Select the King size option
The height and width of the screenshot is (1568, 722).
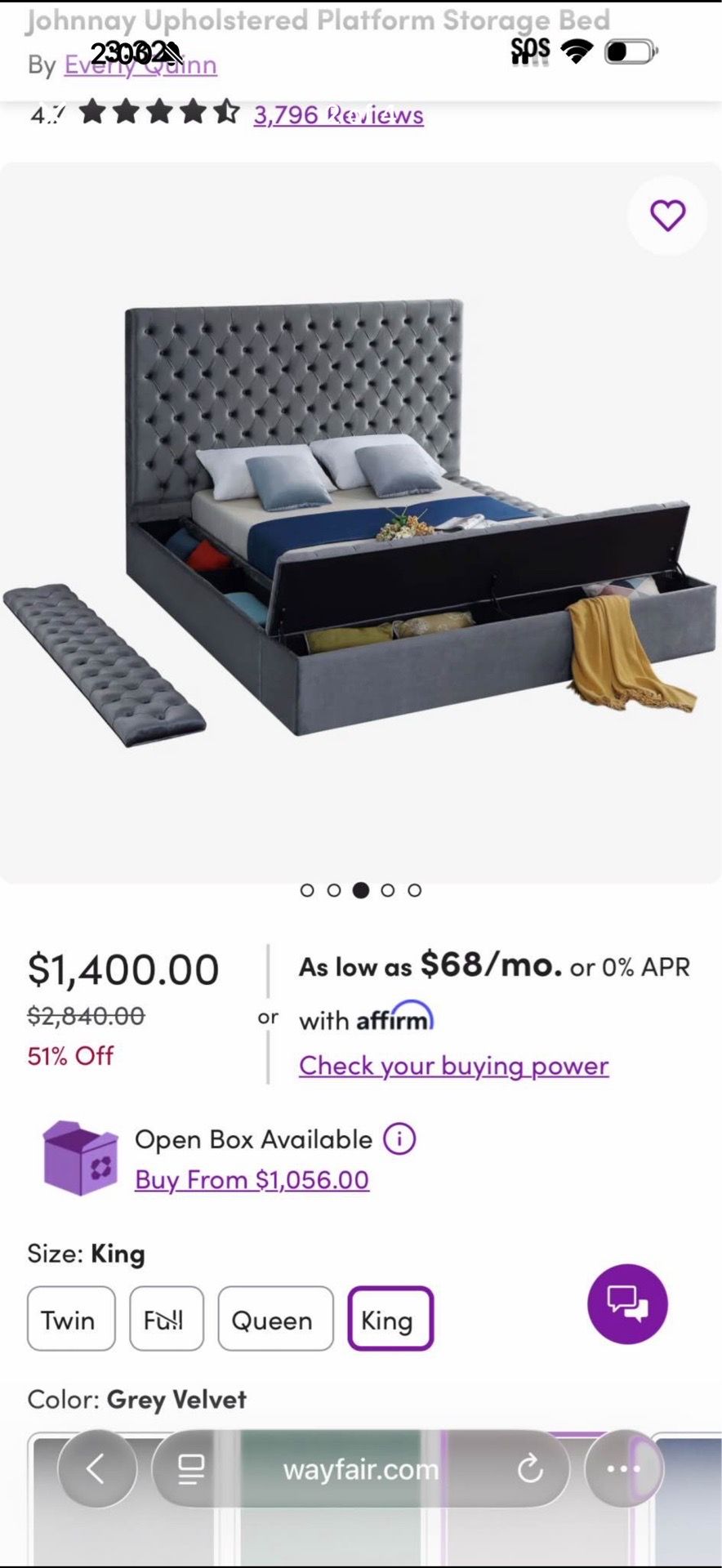[x=390, y=1319]
